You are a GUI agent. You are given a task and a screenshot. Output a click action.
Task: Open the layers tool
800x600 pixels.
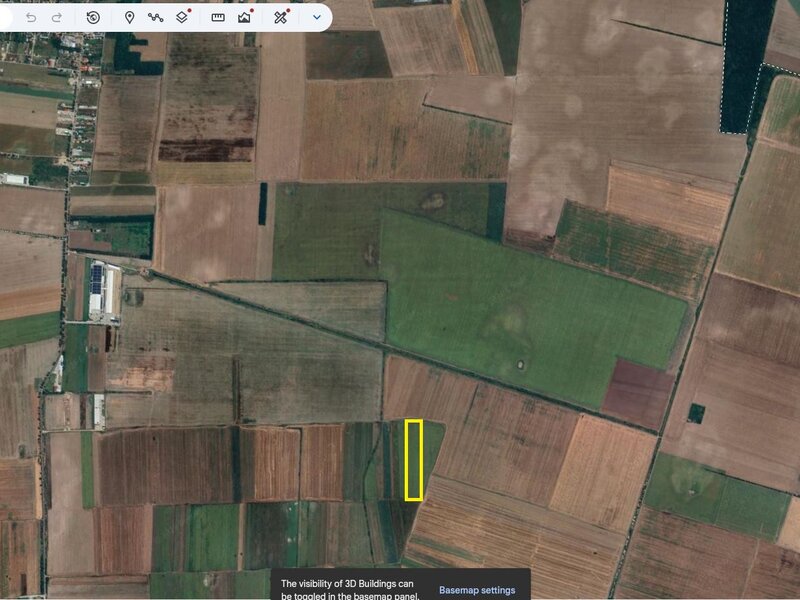pyautogui.click(x=181, y=17)
